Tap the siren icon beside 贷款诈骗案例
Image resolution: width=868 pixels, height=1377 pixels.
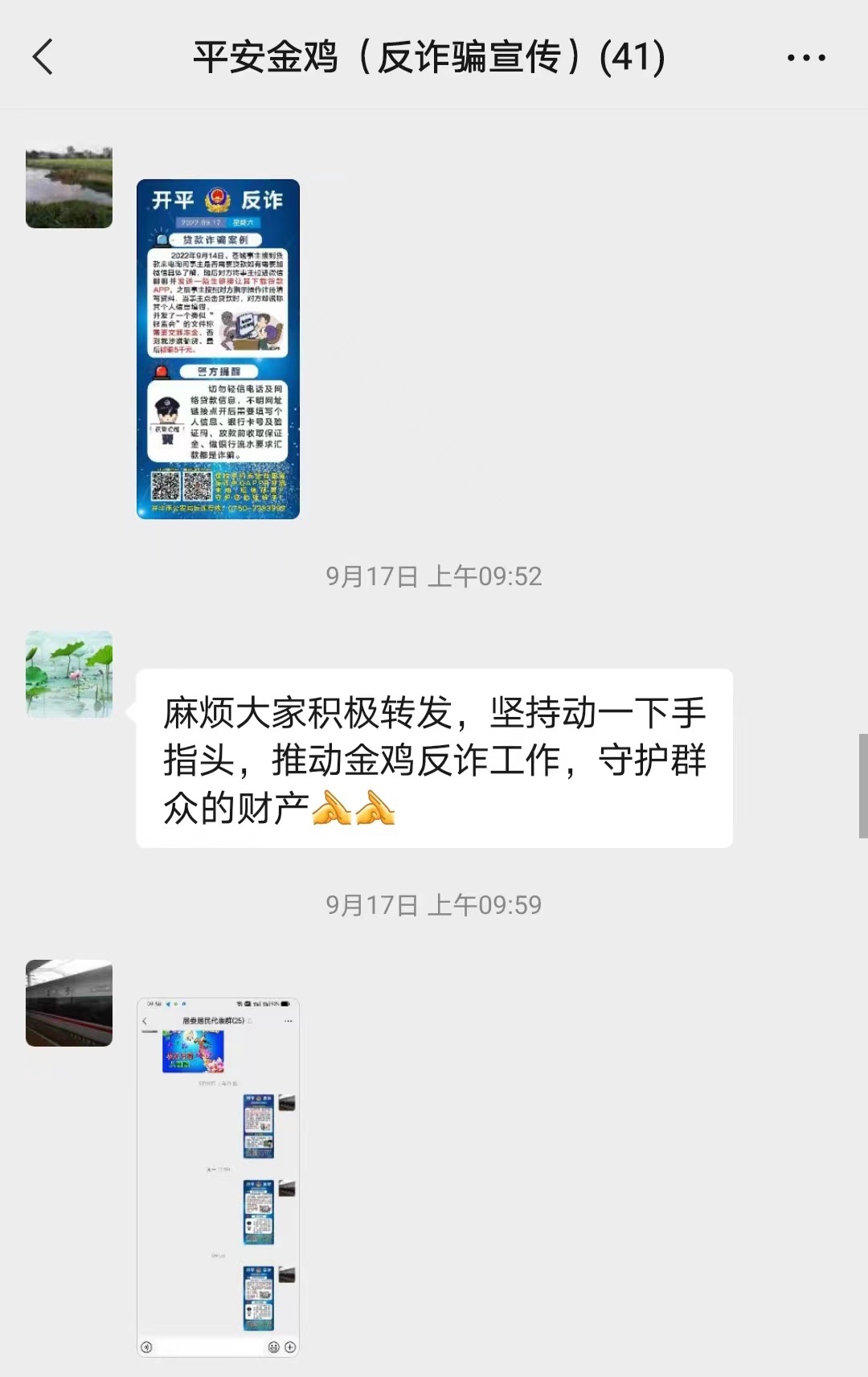pos(162,238)
